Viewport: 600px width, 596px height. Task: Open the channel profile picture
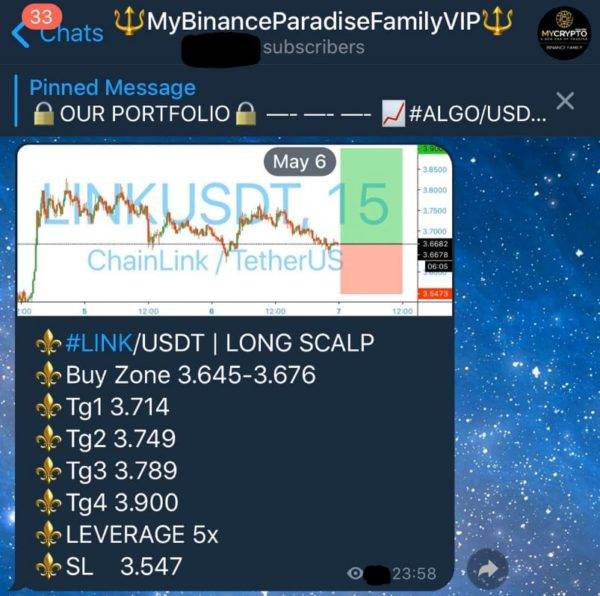tap(564, 33)
